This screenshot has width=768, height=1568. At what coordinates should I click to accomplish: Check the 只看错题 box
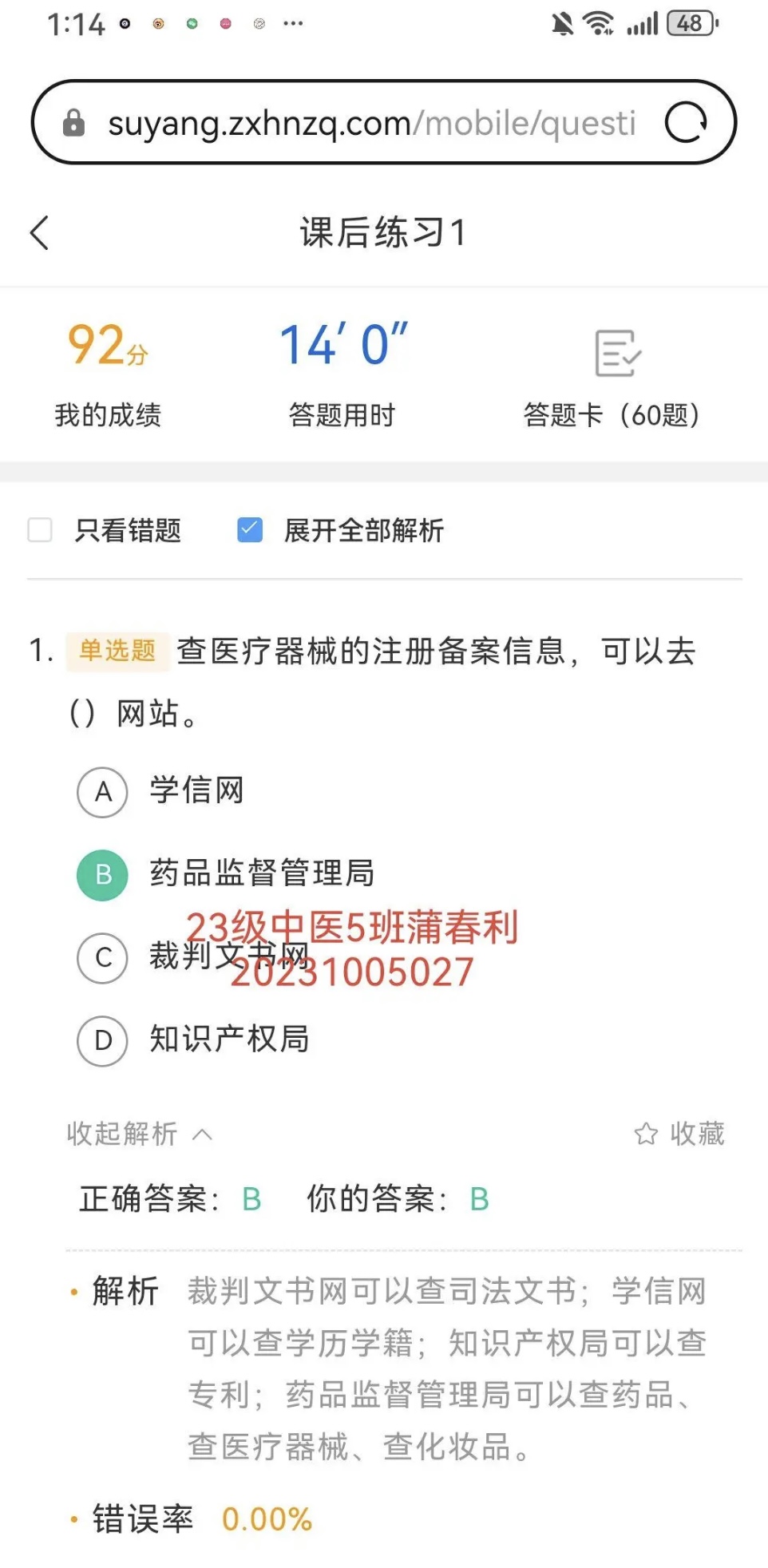[41, 530]
